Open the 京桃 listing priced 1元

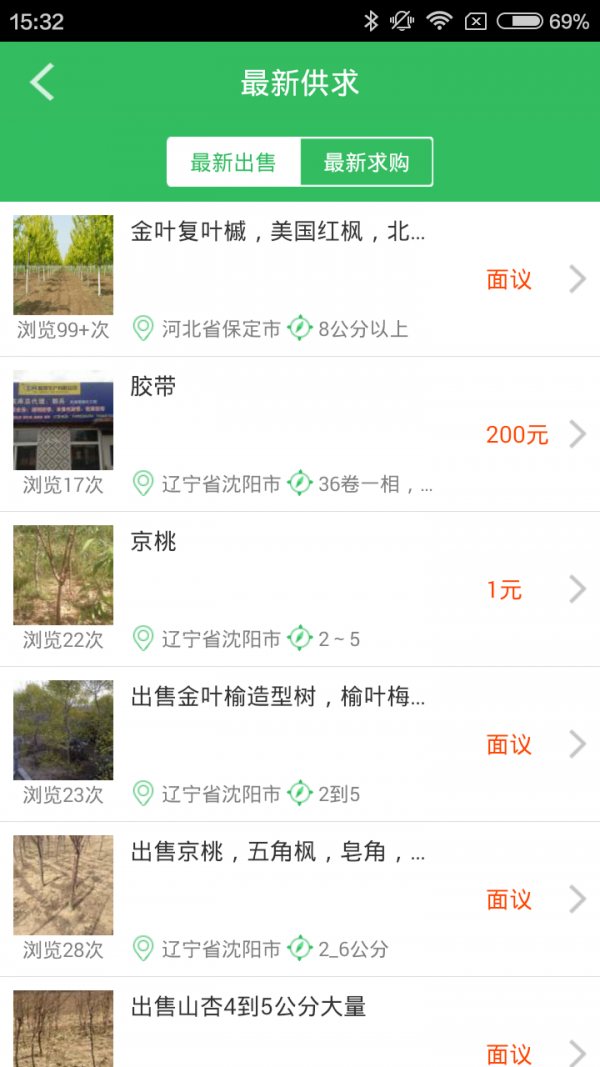[300, 589]
